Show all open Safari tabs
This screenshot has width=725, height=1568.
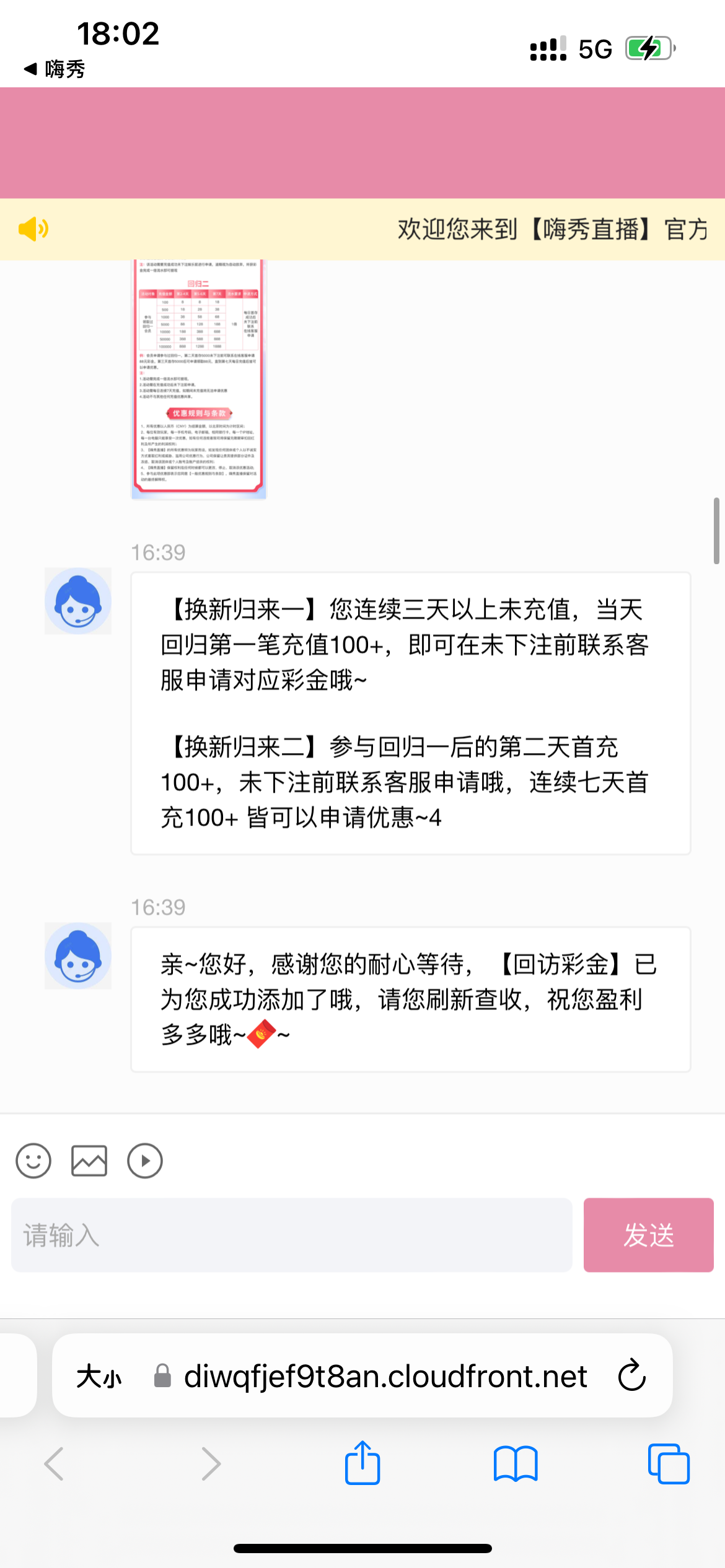coord(668,1464)
